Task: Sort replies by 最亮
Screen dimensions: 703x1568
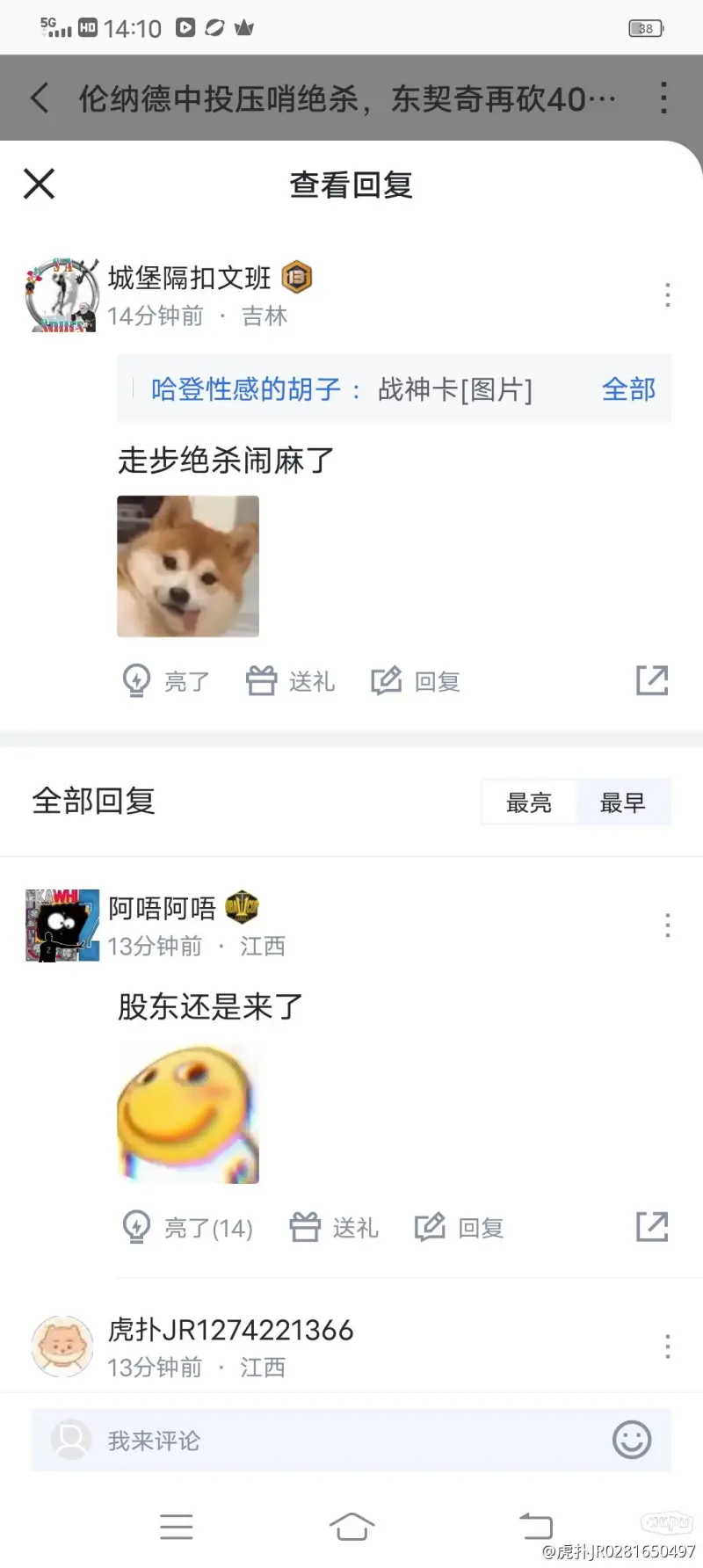Action: point(529,802)
